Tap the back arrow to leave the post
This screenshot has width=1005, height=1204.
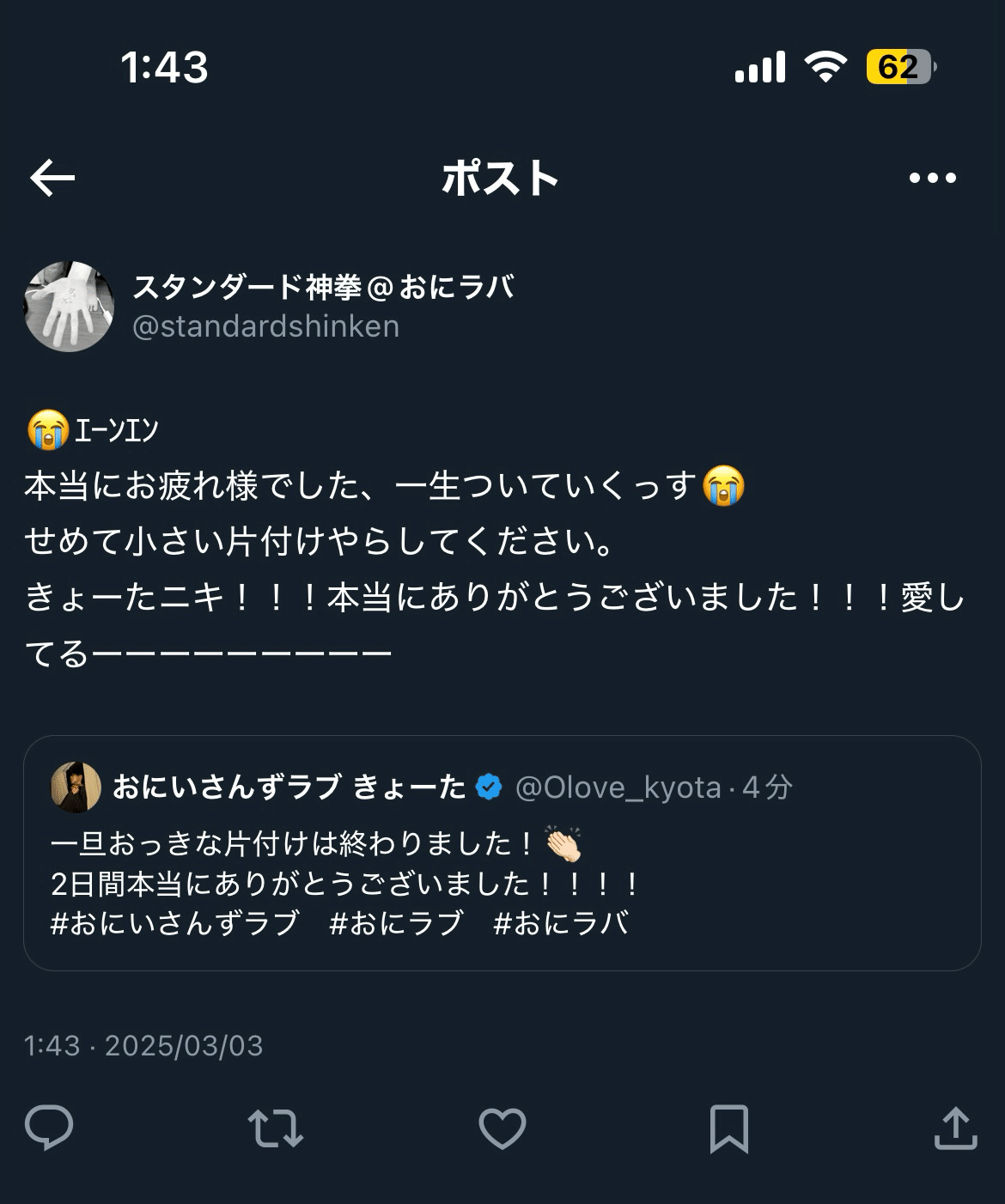tap(50, 178)
